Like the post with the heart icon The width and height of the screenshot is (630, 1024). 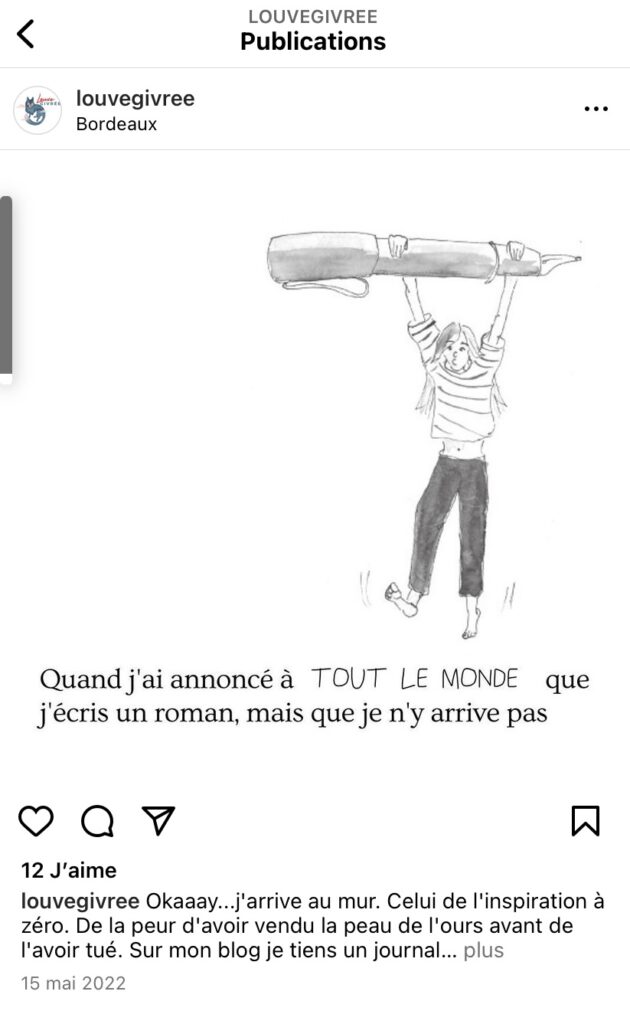pos(36,821)
